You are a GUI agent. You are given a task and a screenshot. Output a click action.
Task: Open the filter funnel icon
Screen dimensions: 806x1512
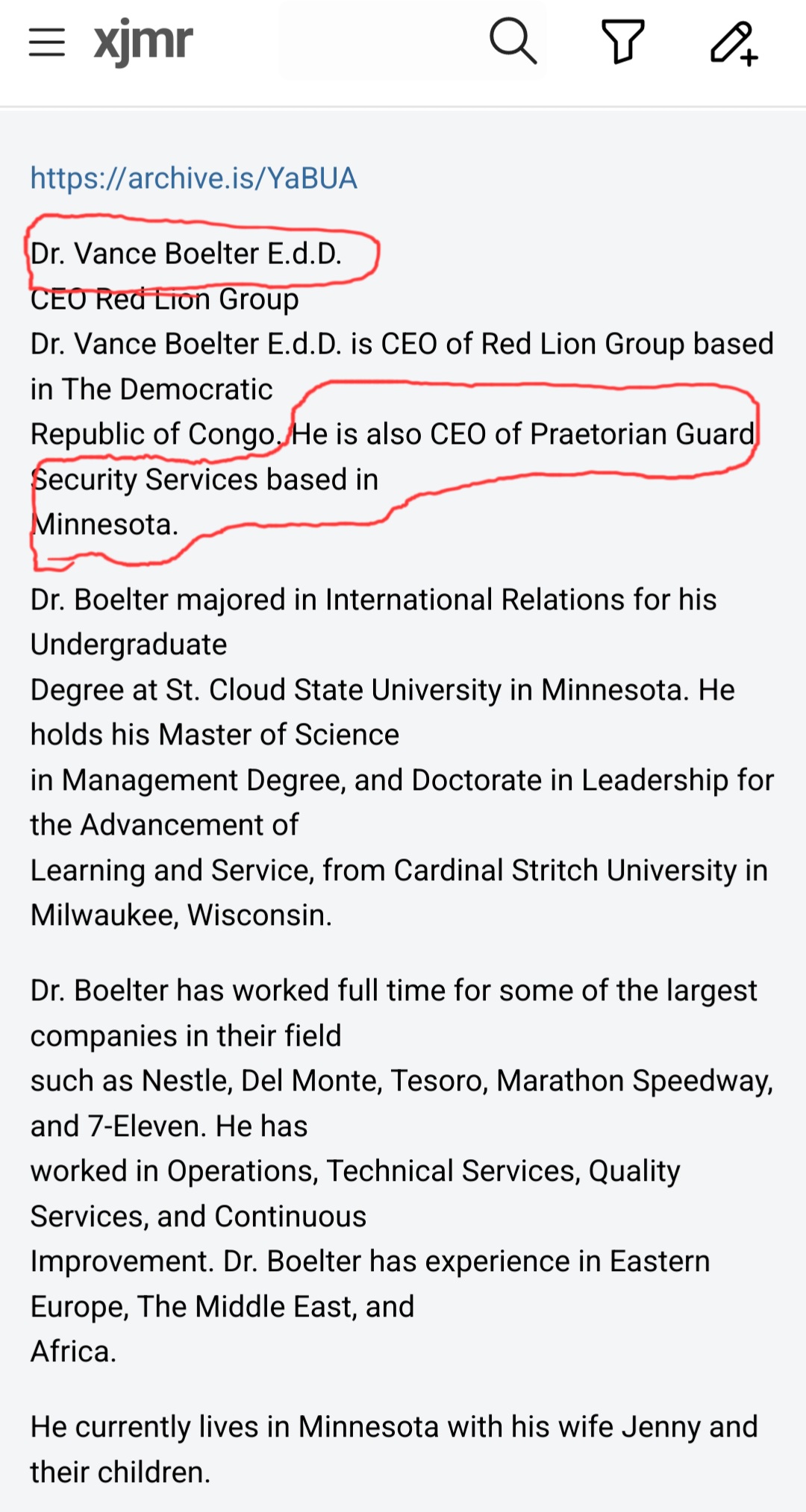point(623,42)
